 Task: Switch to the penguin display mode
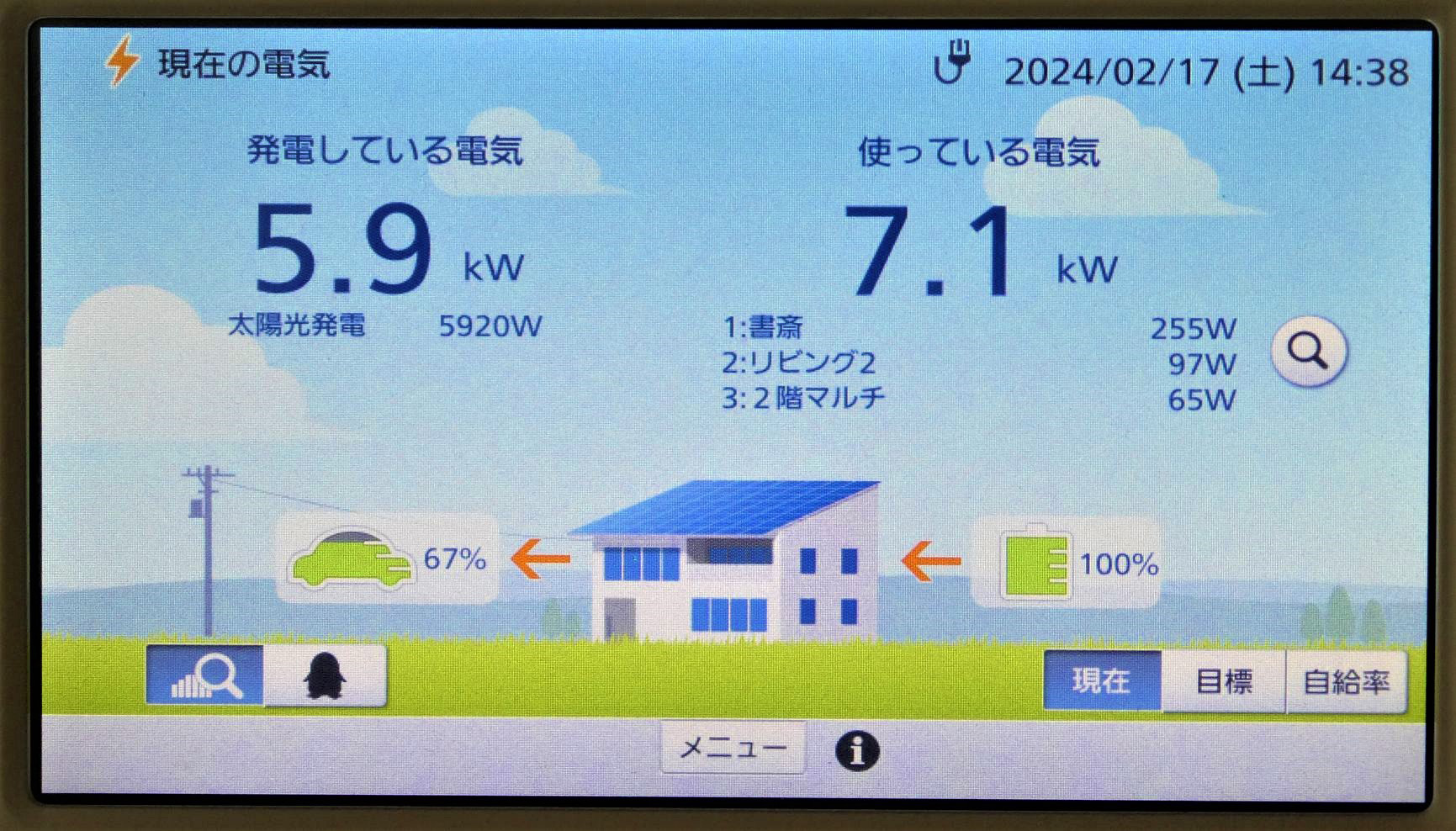coord(325,675)
